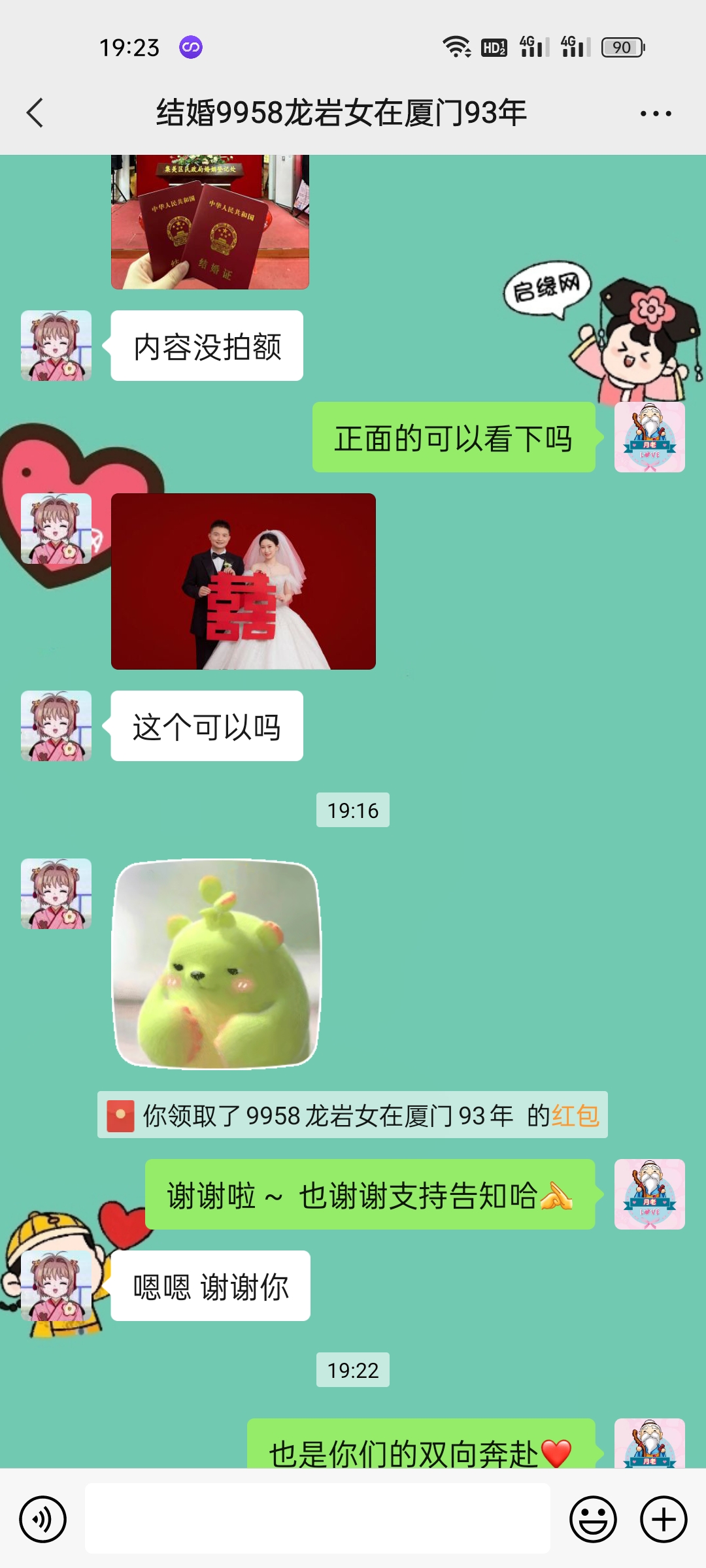Open the wedding photo with red background

(243, 581)
